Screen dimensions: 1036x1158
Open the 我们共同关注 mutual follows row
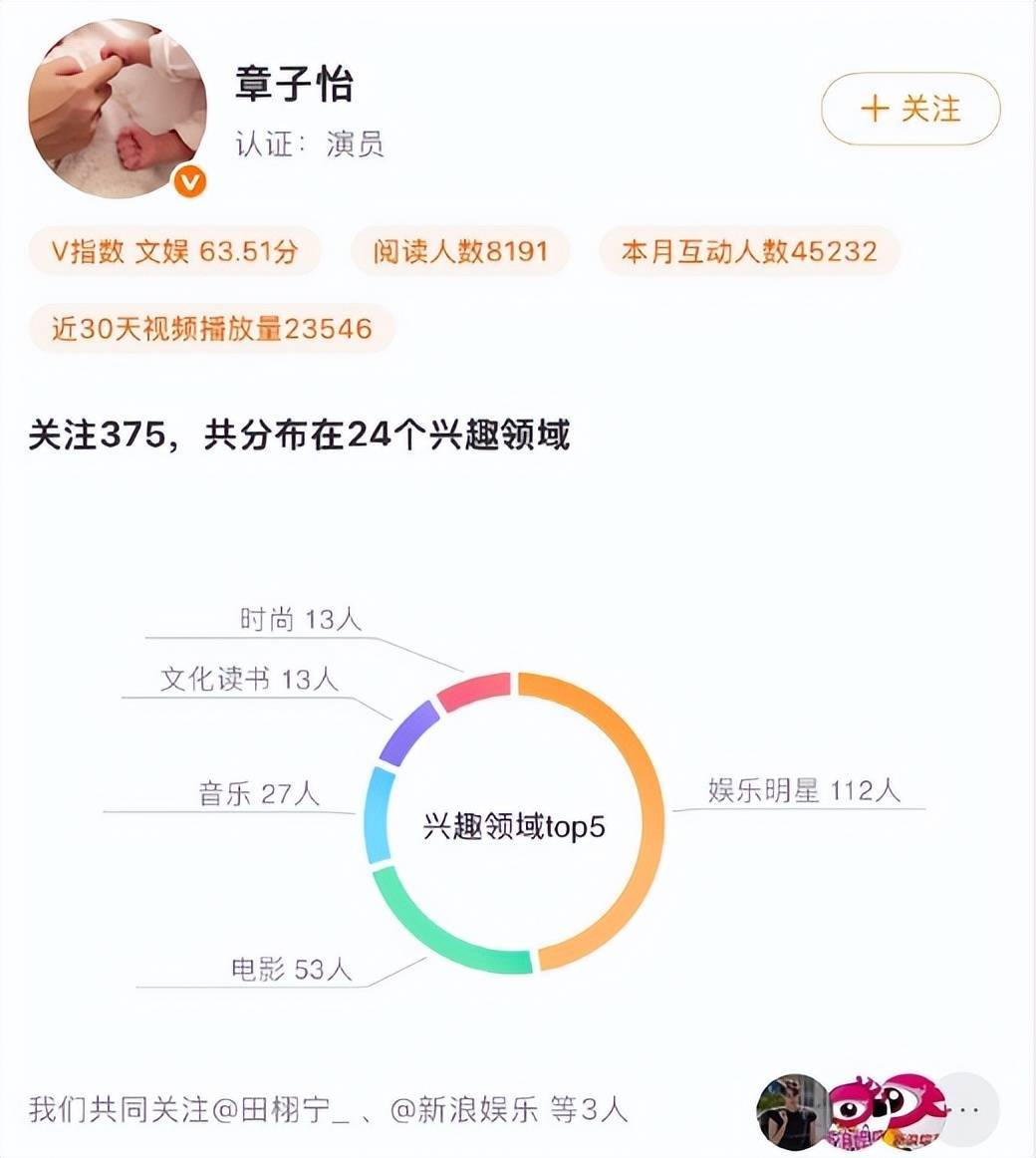tap(328, 1109)
